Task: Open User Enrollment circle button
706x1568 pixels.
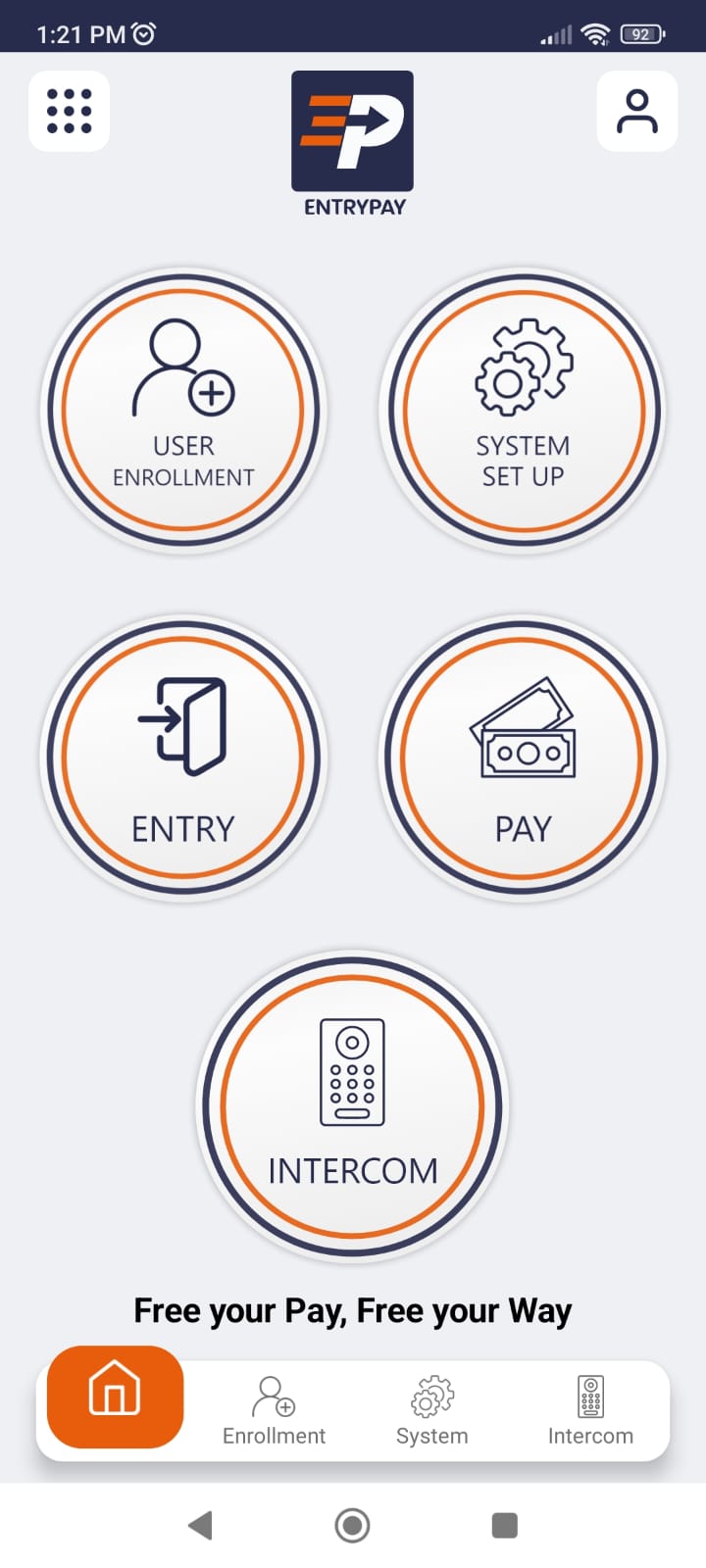Action: [x=183, y=412]
